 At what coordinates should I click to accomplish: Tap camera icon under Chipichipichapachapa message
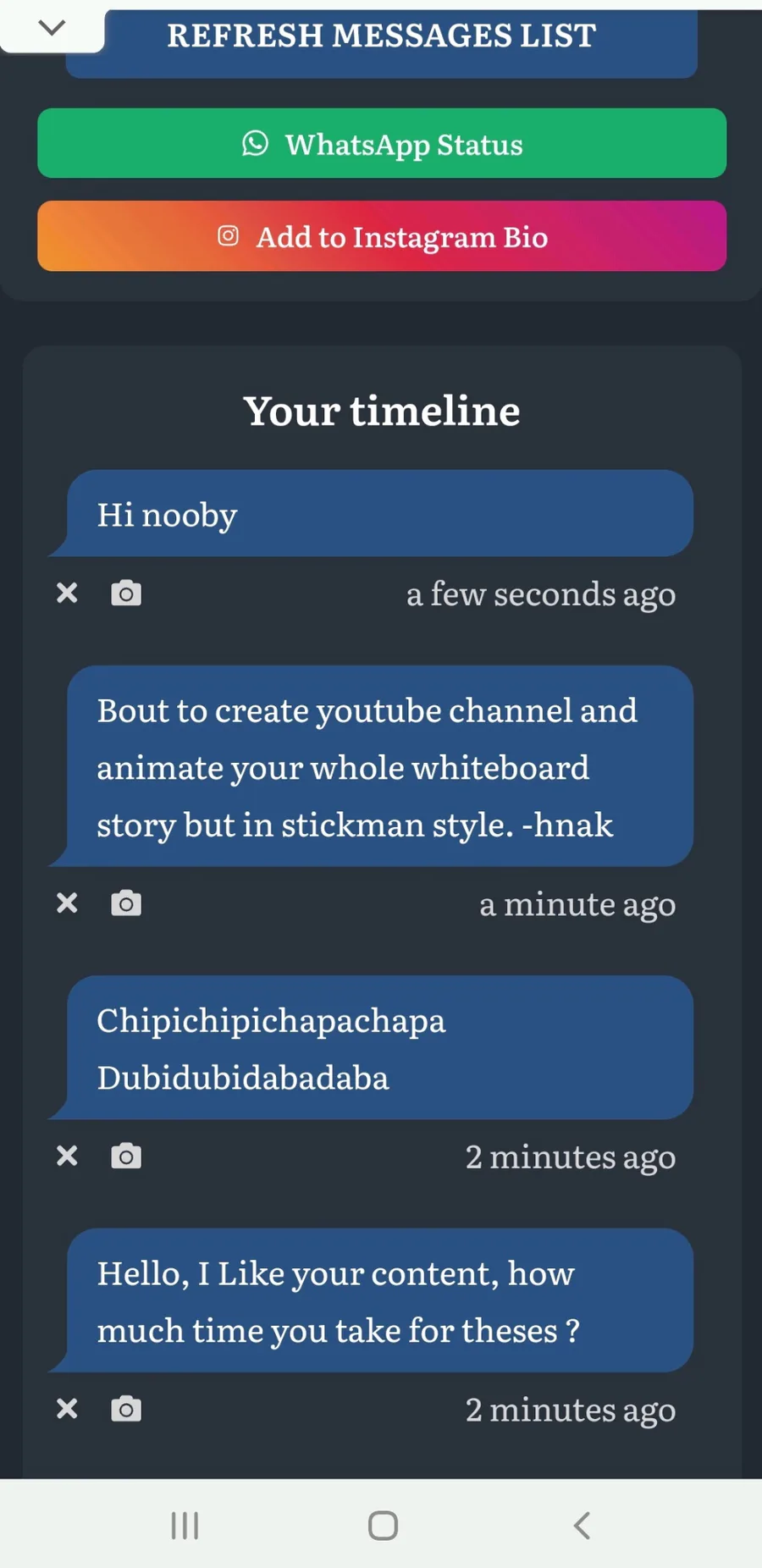tap(126, 1156)
